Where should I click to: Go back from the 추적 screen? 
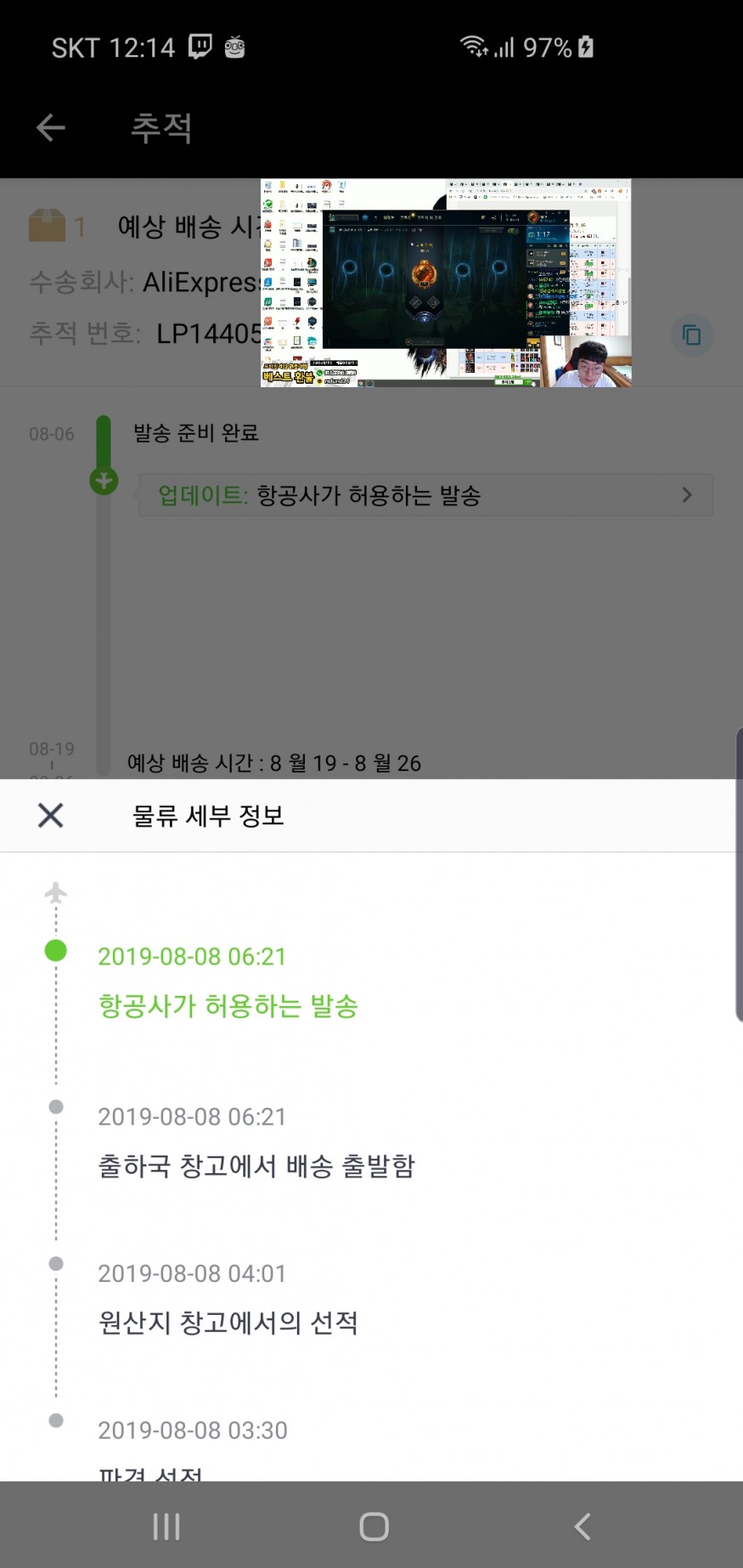tap(51, 128)
